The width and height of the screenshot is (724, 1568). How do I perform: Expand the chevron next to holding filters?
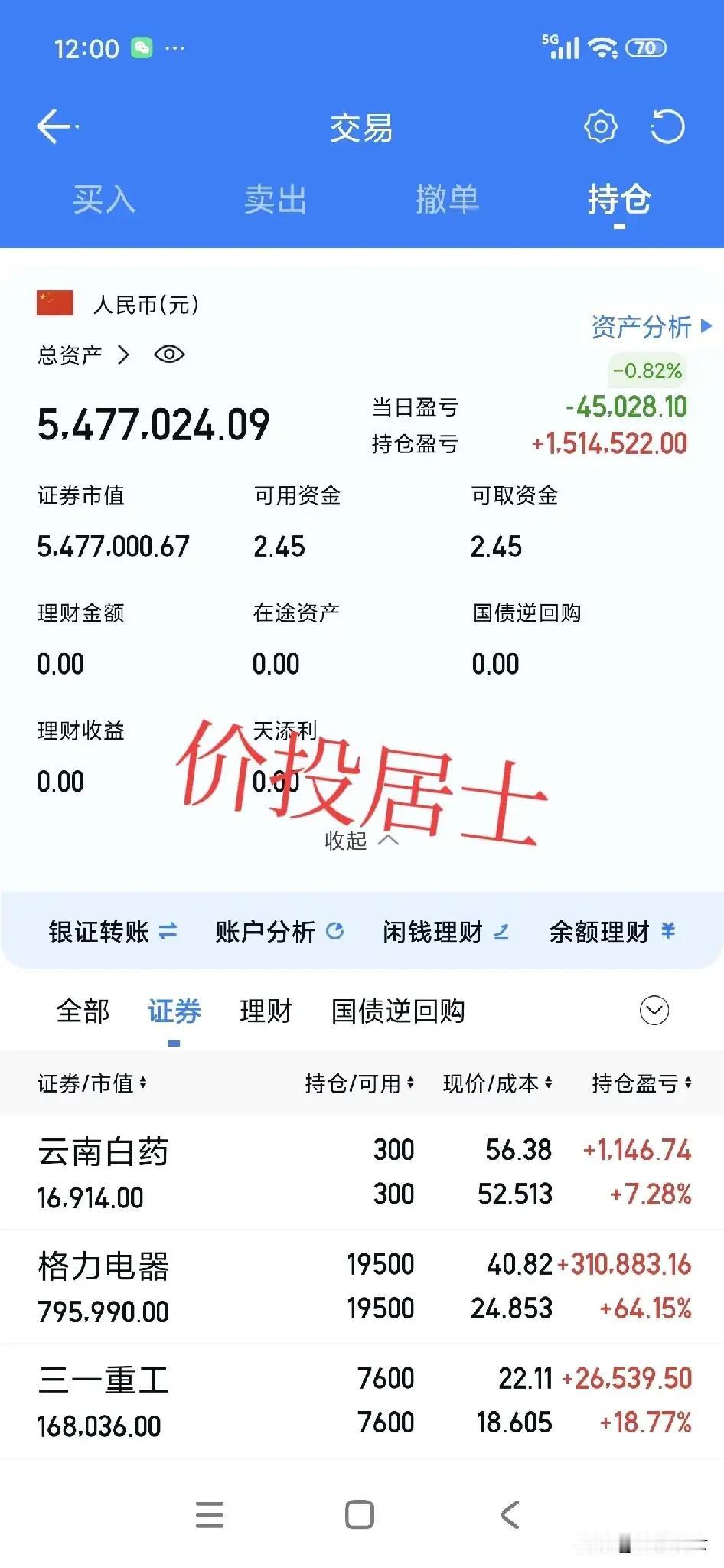tap(652, 1011)
